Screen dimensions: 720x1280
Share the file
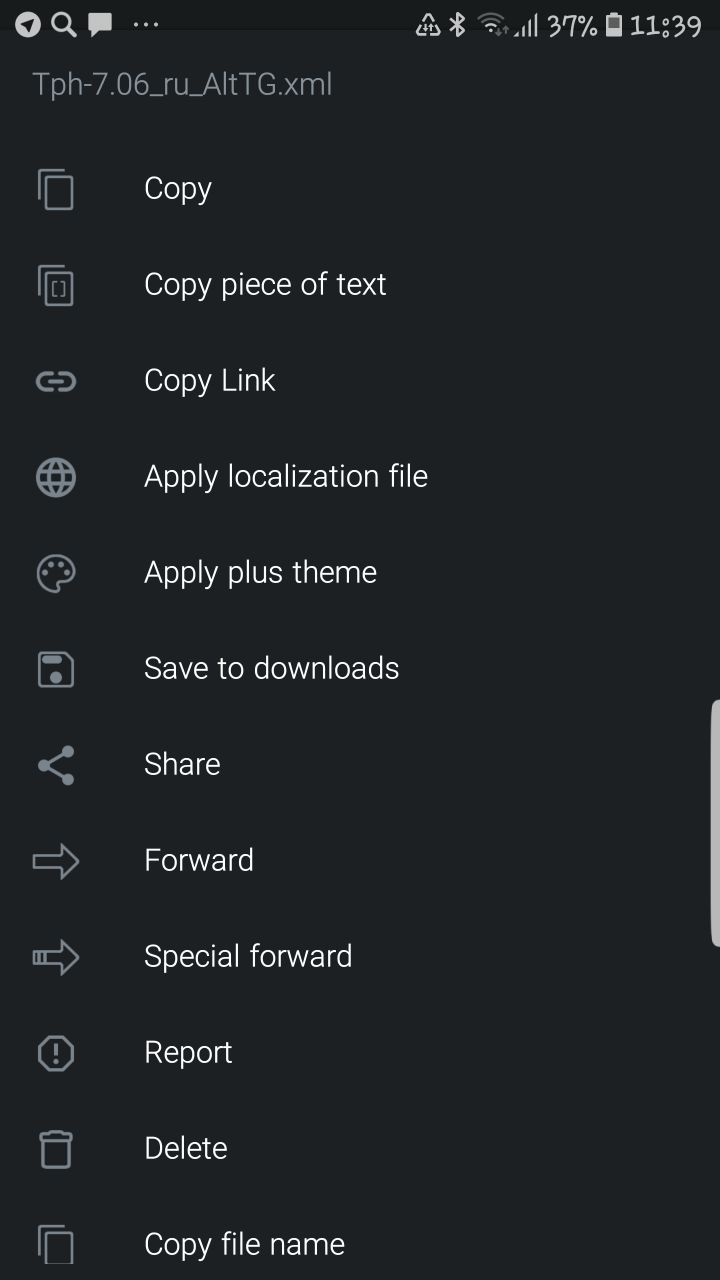click(x=360, y=764)
